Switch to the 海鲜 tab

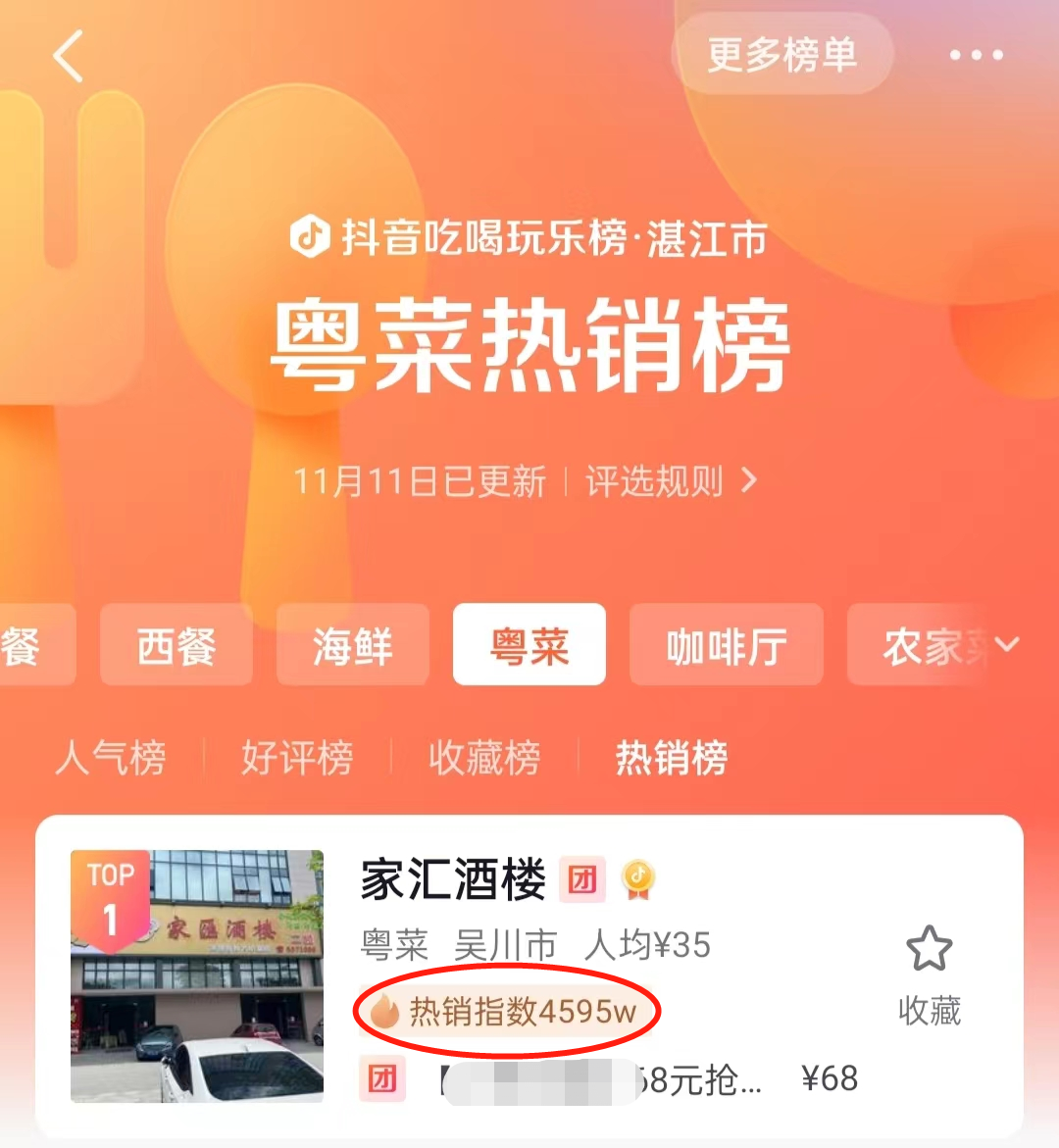click(352, 645)
